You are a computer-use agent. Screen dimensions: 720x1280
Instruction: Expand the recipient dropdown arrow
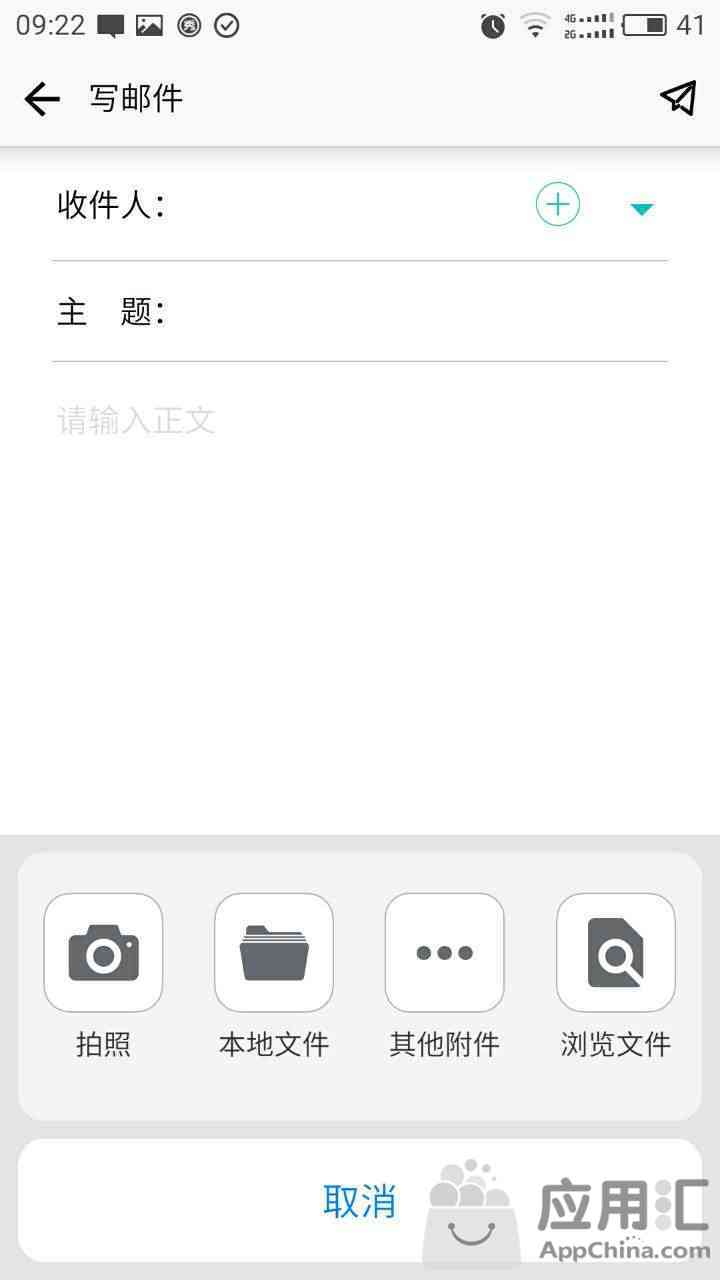(x=642, y=208)
